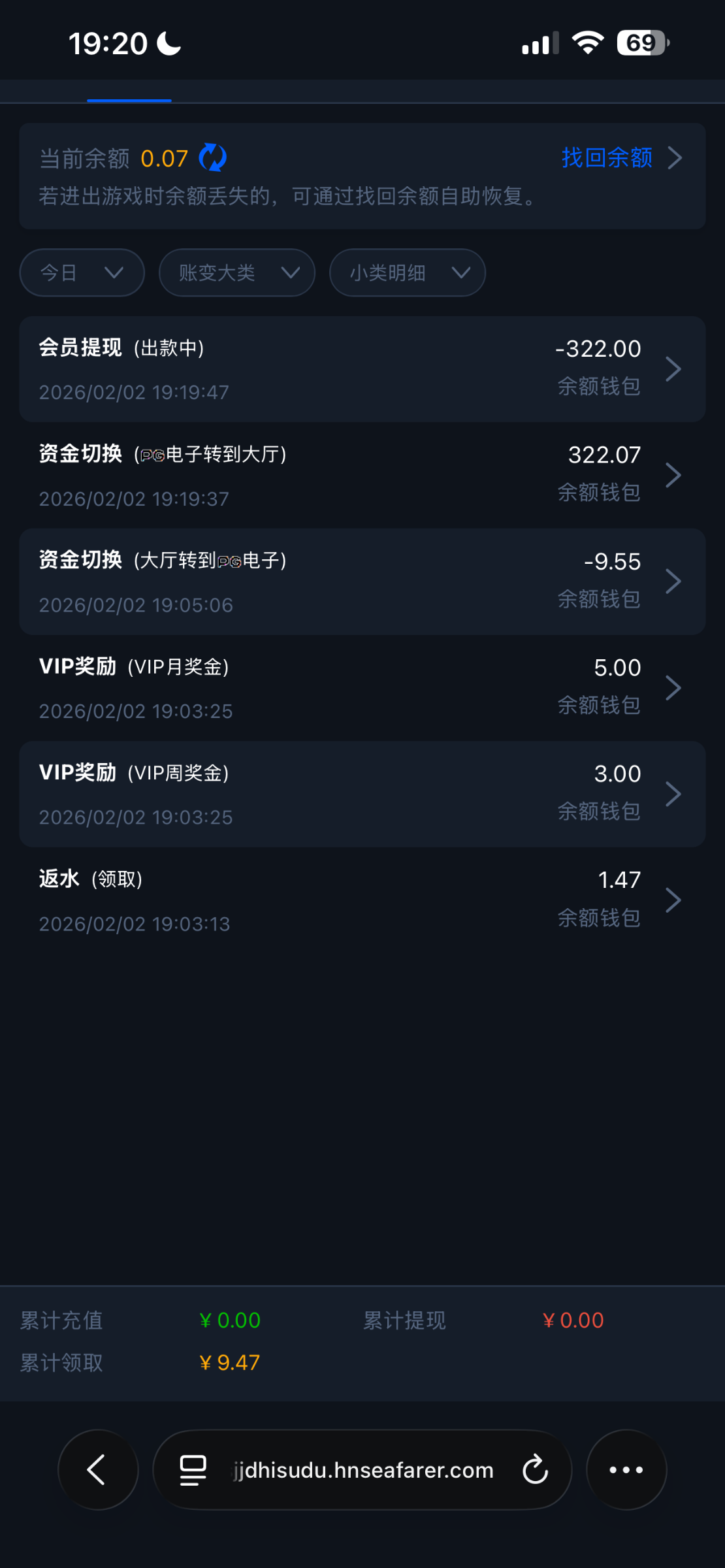Open reader view icon in the address bar

tap(193, 1470)
